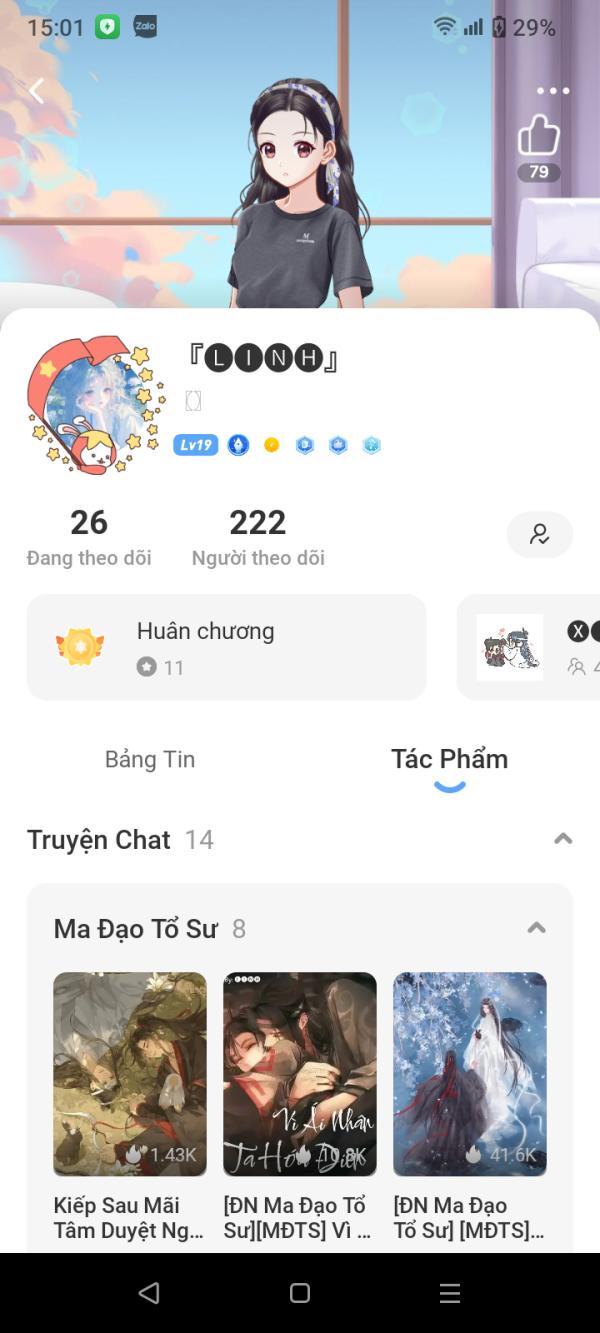The image size is (600, 1333).
Task: Show recent apps from navigation bar
Action: (450, 1293)
